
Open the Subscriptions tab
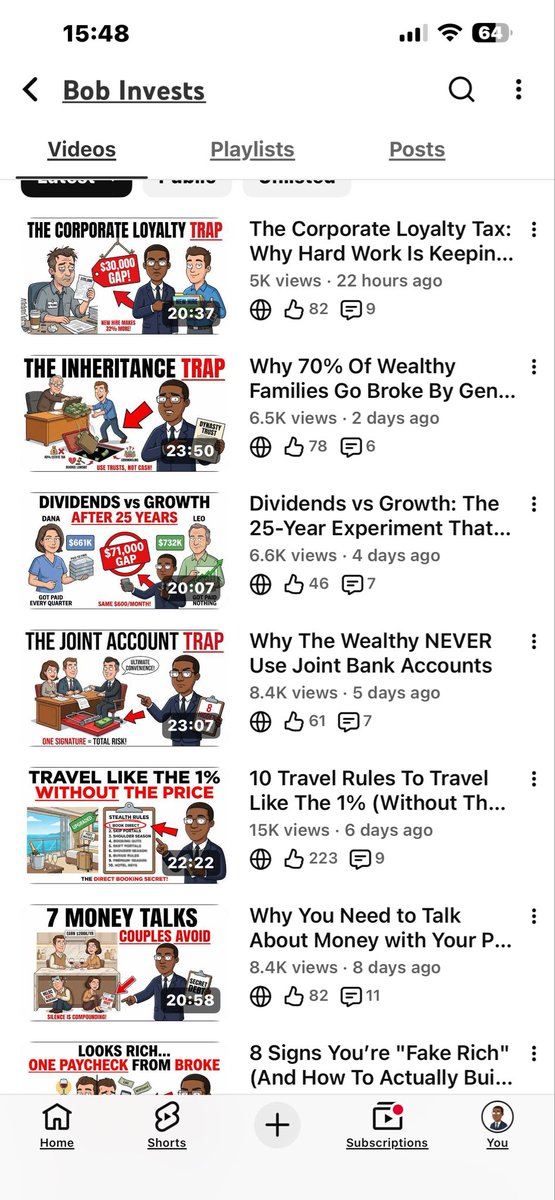point(387,1125)
